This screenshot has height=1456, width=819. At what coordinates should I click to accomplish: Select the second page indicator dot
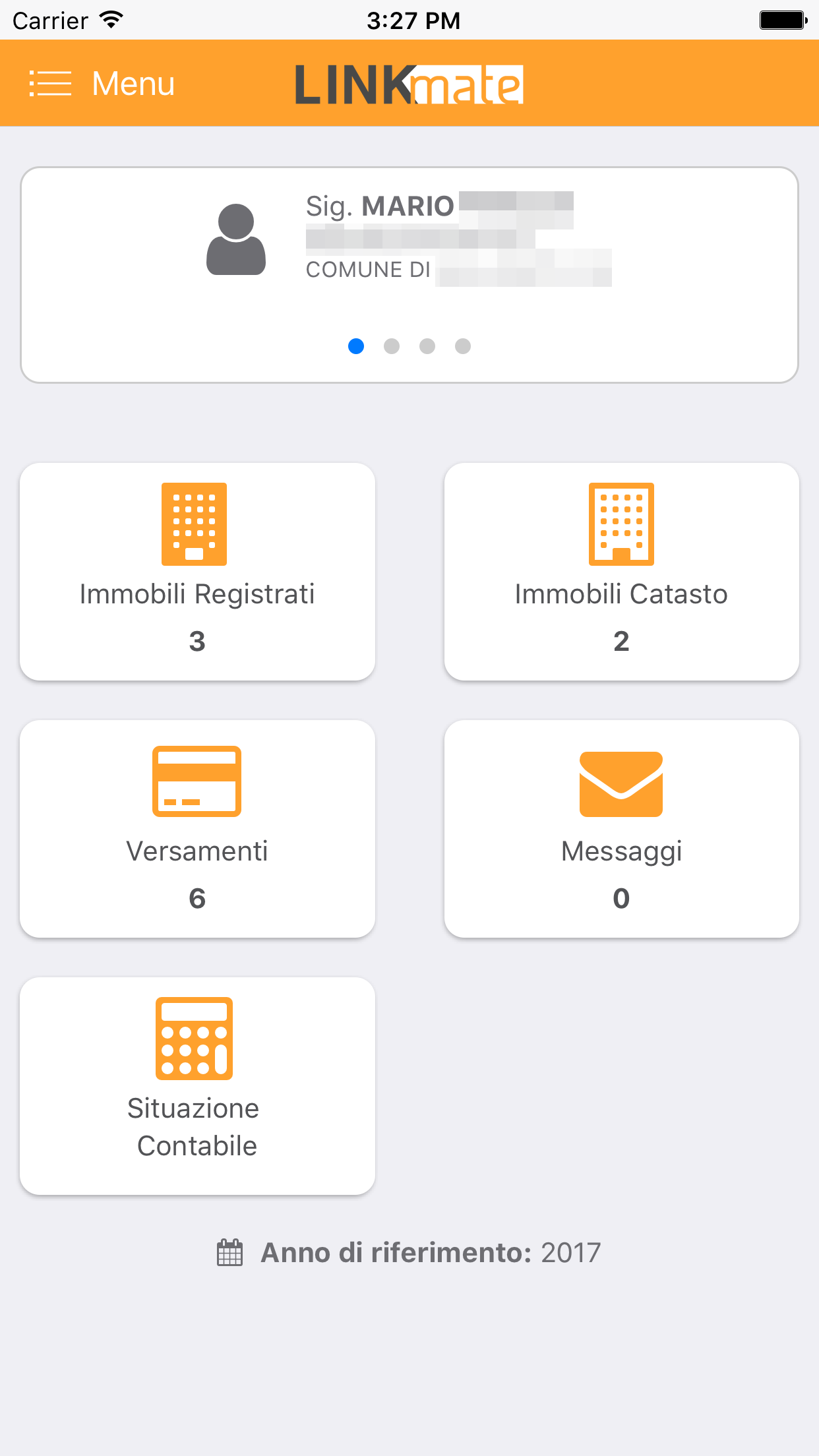[x=392, y=346]
